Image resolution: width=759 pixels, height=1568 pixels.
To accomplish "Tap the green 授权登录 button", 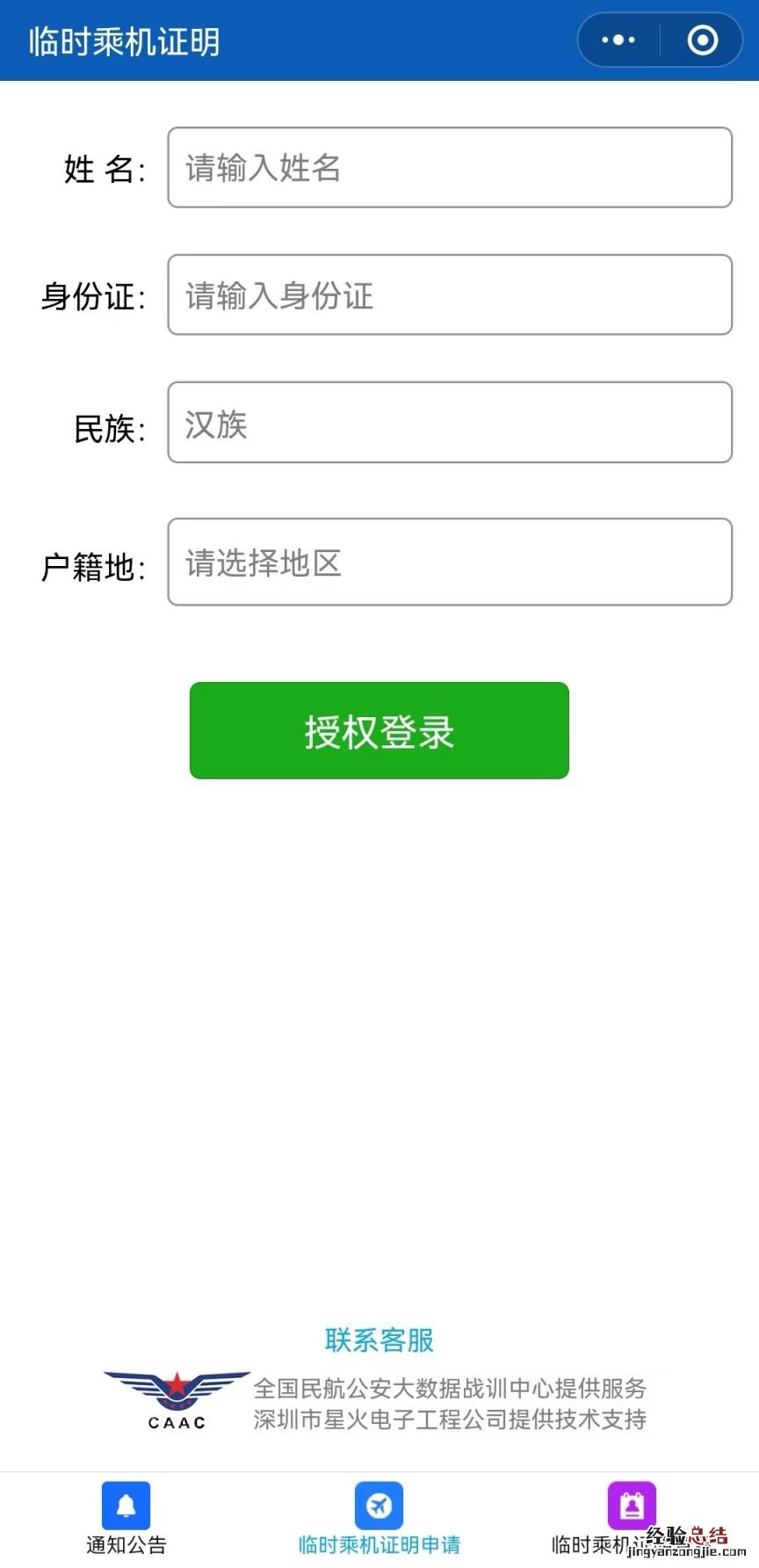I will (379, 730).
